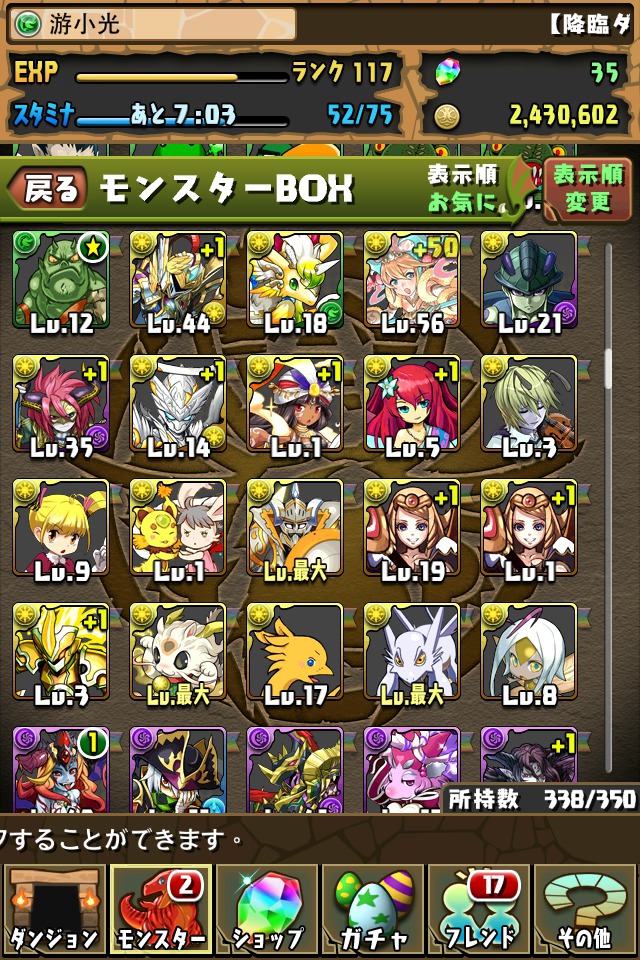Select the Lv.56 monster with +50
The image size is (640, 960).
(x=412, y=281)
